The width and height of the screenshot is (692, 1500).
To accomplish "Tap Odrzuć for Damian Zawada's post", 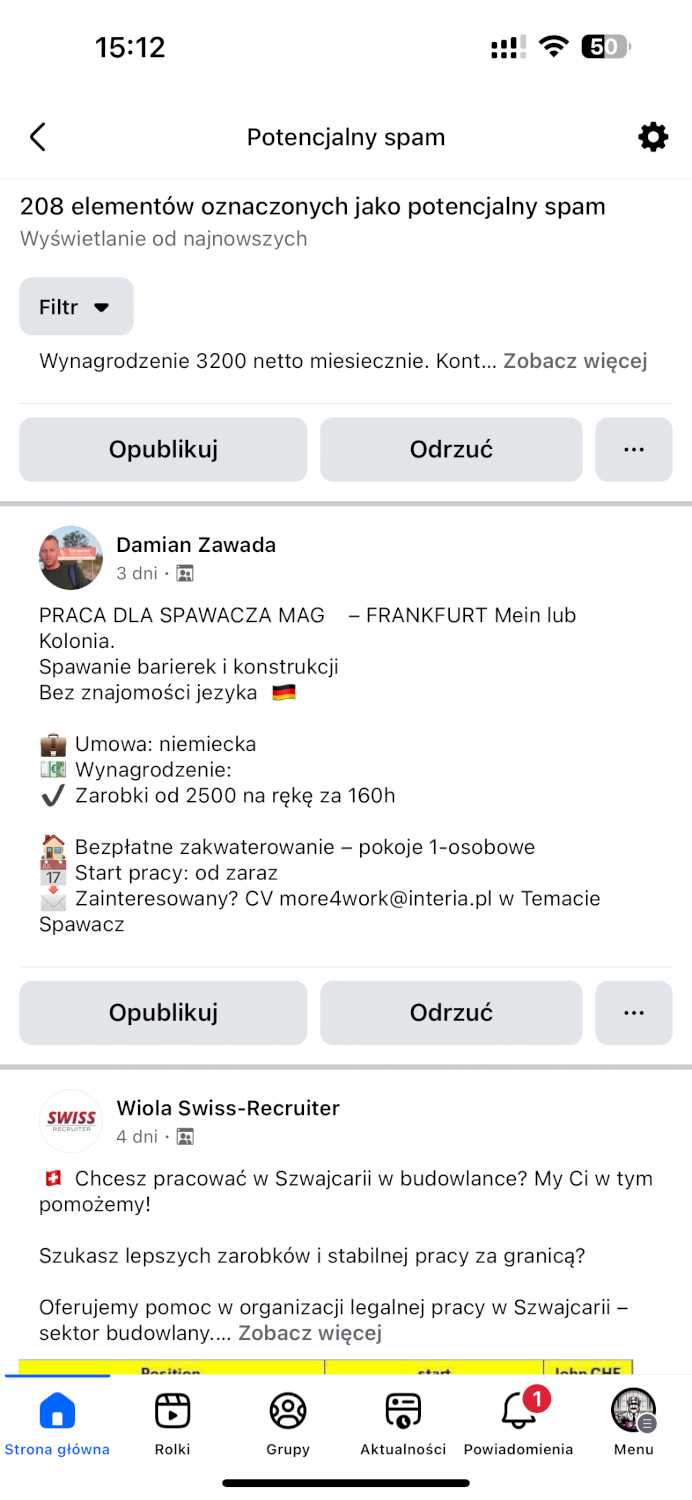I will pyautogui.click(x=451, y=1013).
